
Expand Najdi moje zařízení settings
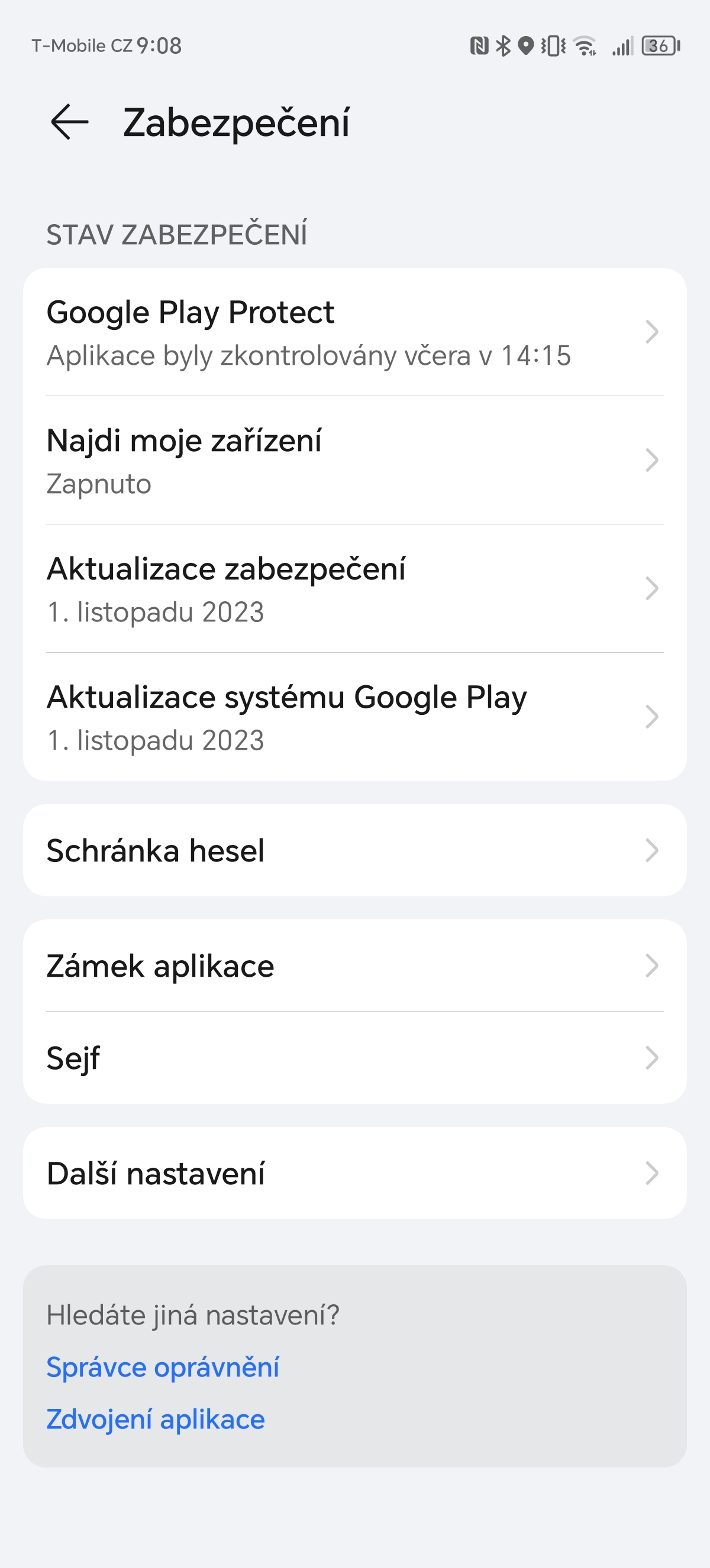pyautogui.click(x=355, y=461)
